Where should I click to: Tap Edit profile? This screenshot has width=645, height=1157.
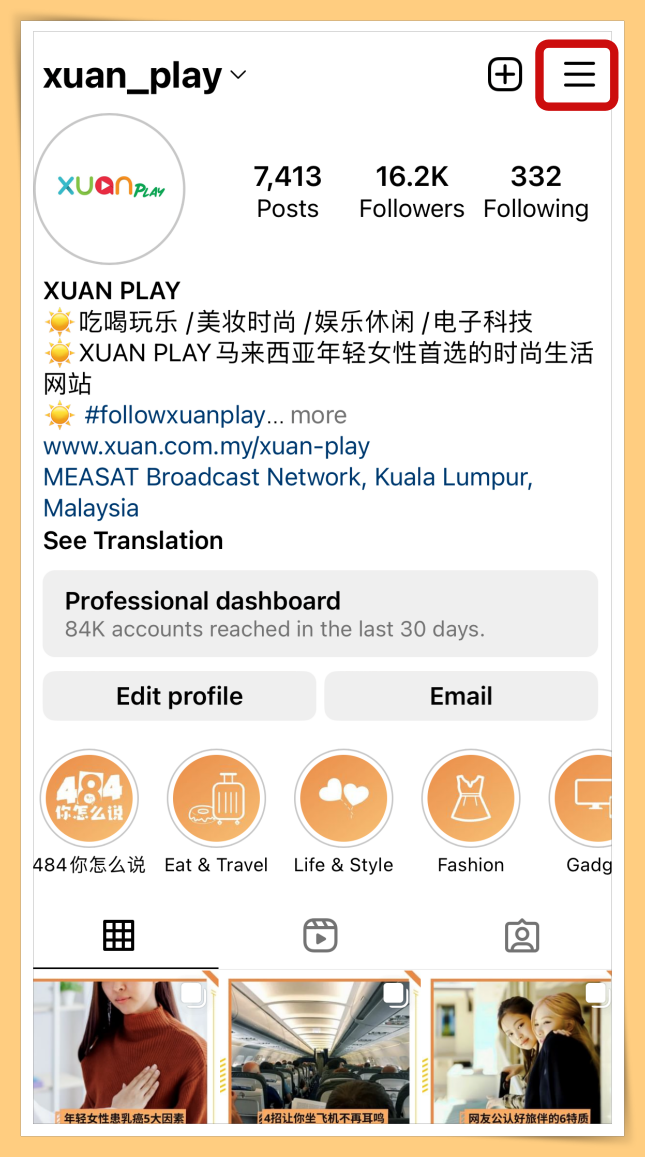click(x=179, y=696)
